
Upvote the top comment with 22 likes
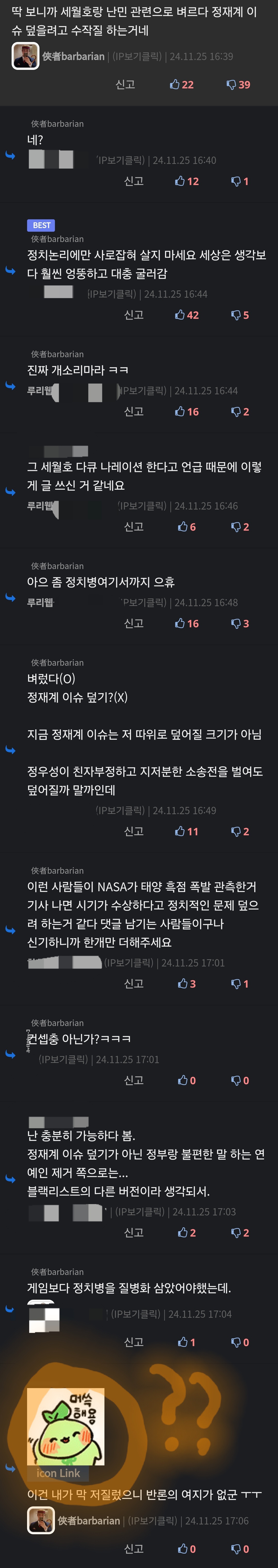click(x=182, y=85)
